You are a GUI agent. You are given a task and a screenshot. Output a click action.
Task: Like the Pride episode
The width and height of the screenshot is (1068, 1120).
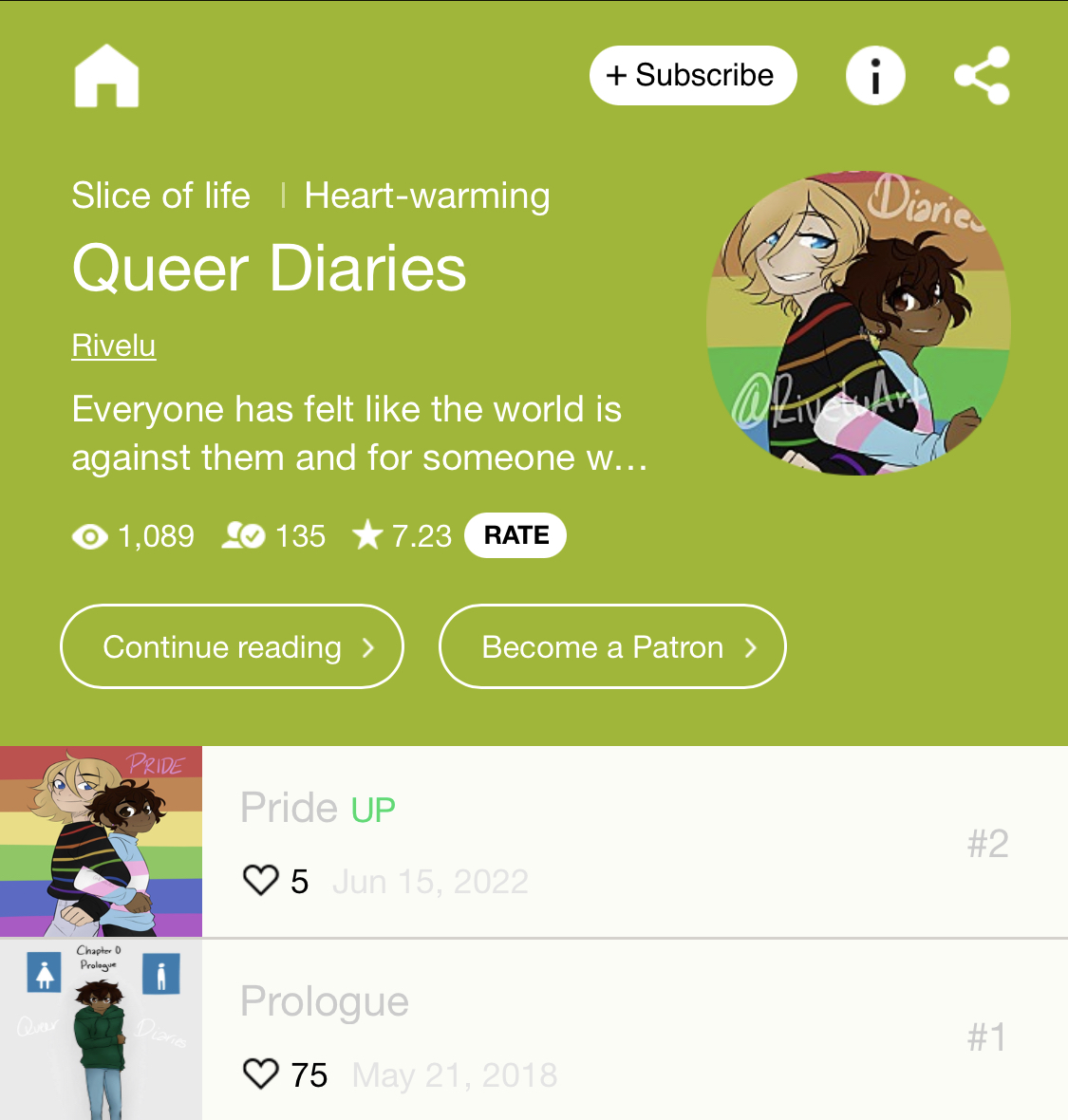[261, 881]
